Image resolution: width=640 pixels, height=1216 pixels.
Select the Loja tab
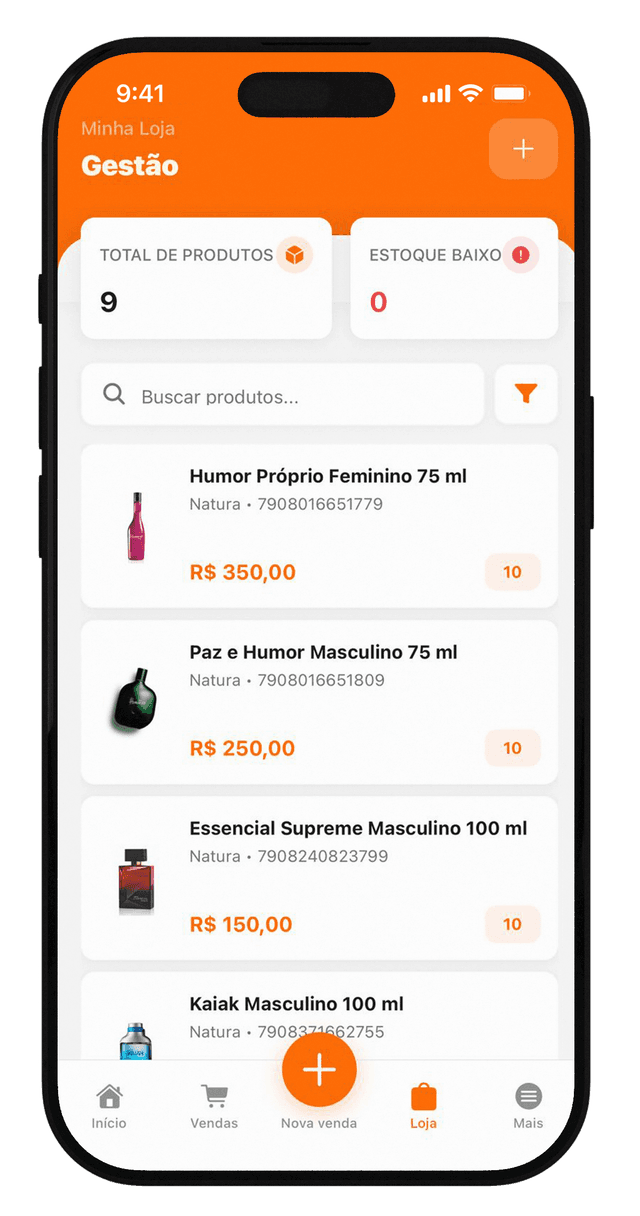coord(423,1106)
